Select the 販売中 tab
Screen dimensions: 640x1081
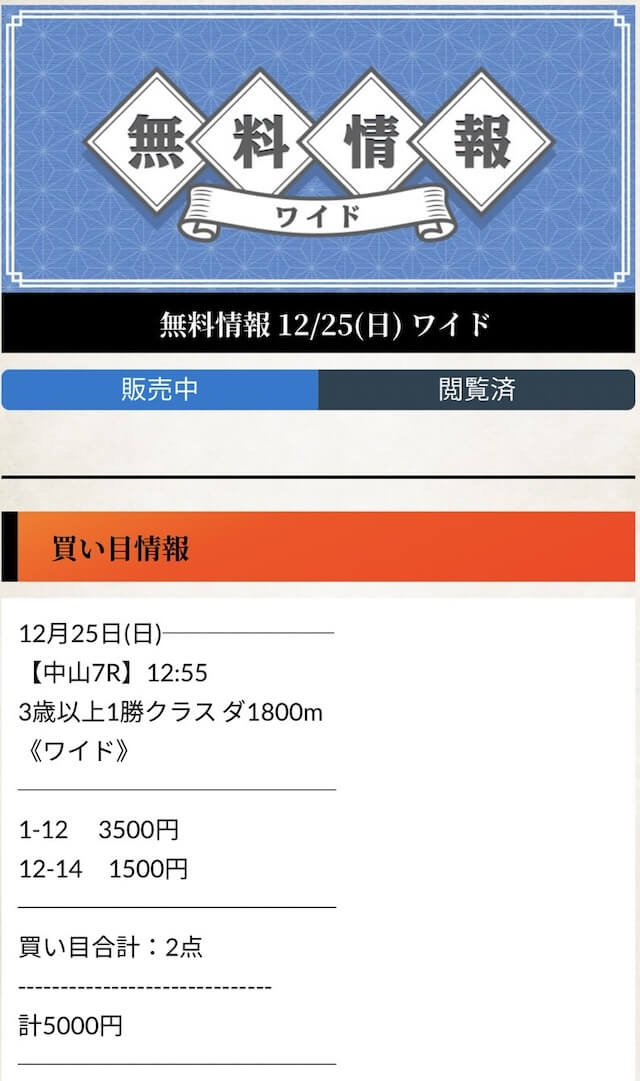pyautogui.click(x=160, y=390)
